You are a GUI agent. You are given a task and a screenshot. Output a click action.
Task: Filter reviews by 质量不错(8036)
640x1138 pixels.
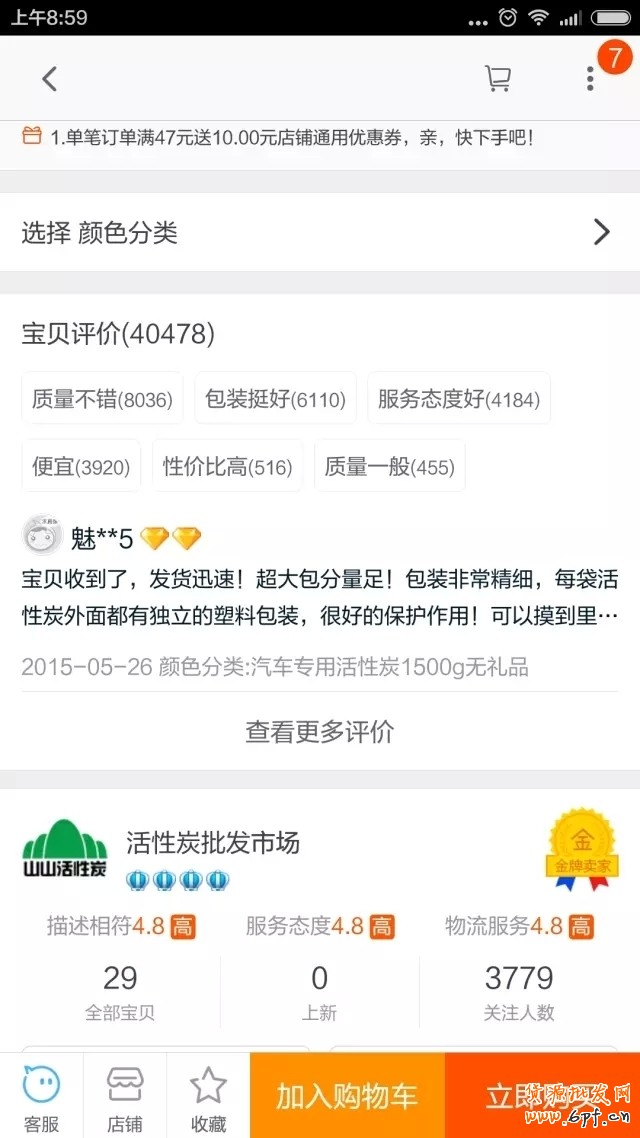pos(102,400)
